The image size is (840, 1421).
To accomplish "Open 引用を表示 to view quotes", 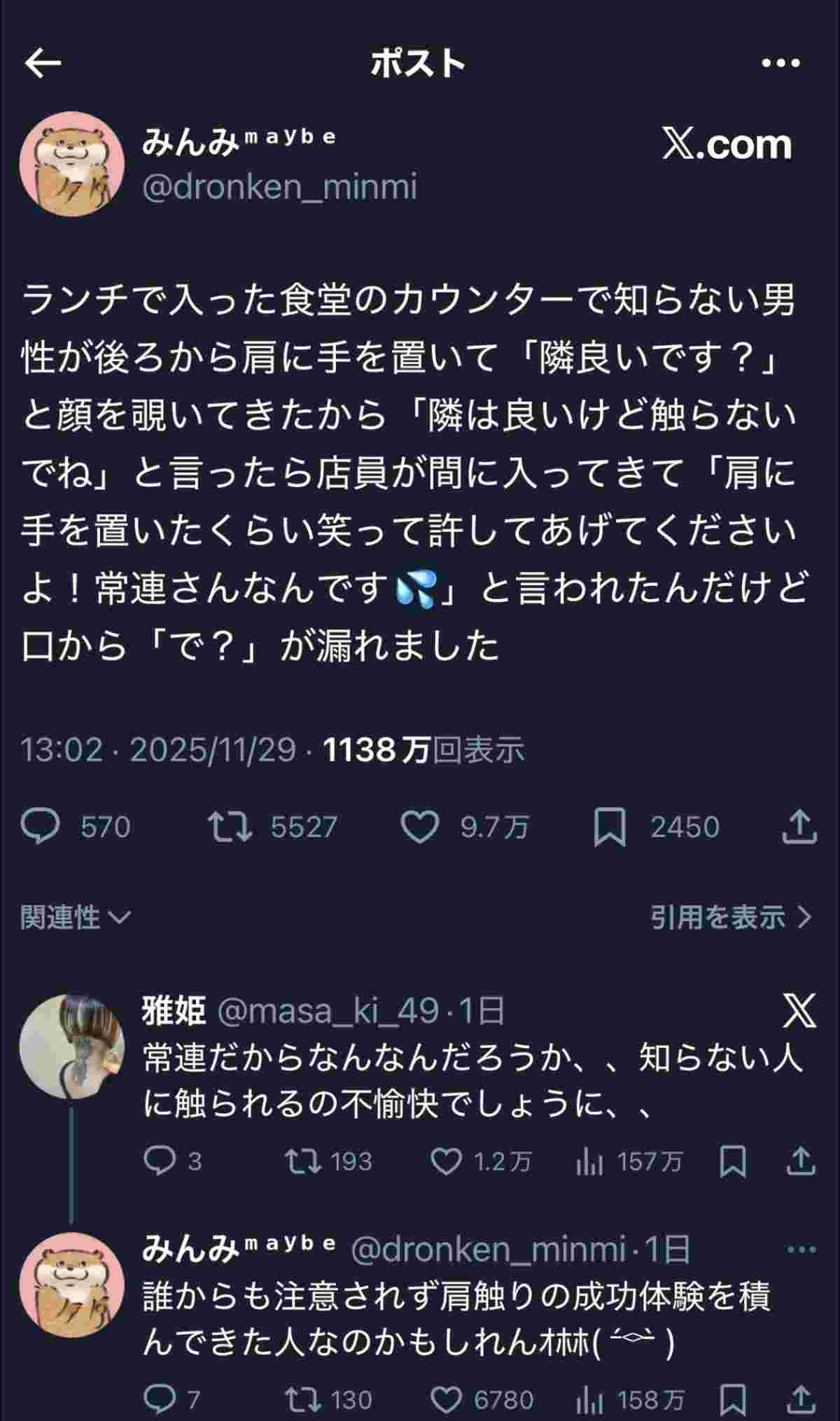I will (x=731, y=916).
